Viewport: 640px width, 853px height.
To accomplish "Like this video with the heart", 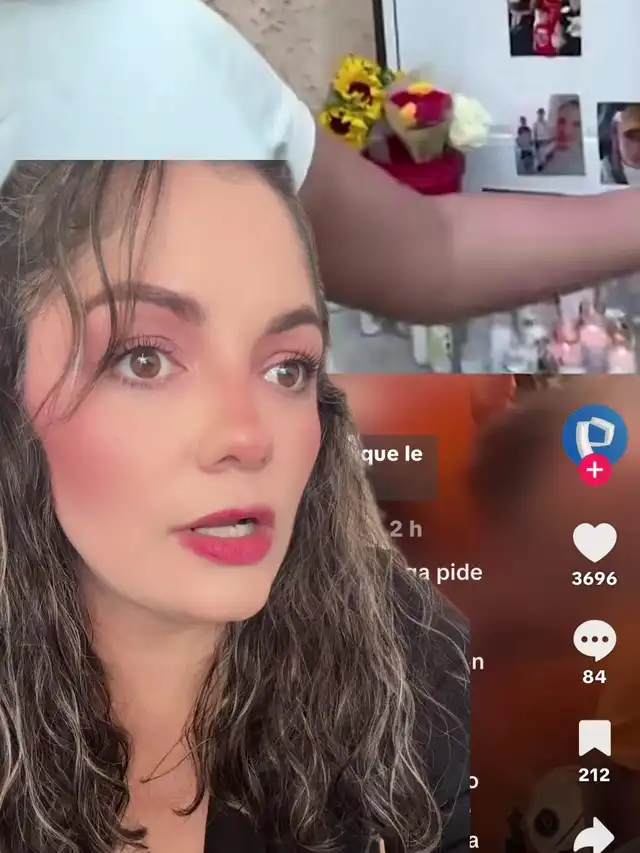I will pyautogui.click(x=594, y=543).
